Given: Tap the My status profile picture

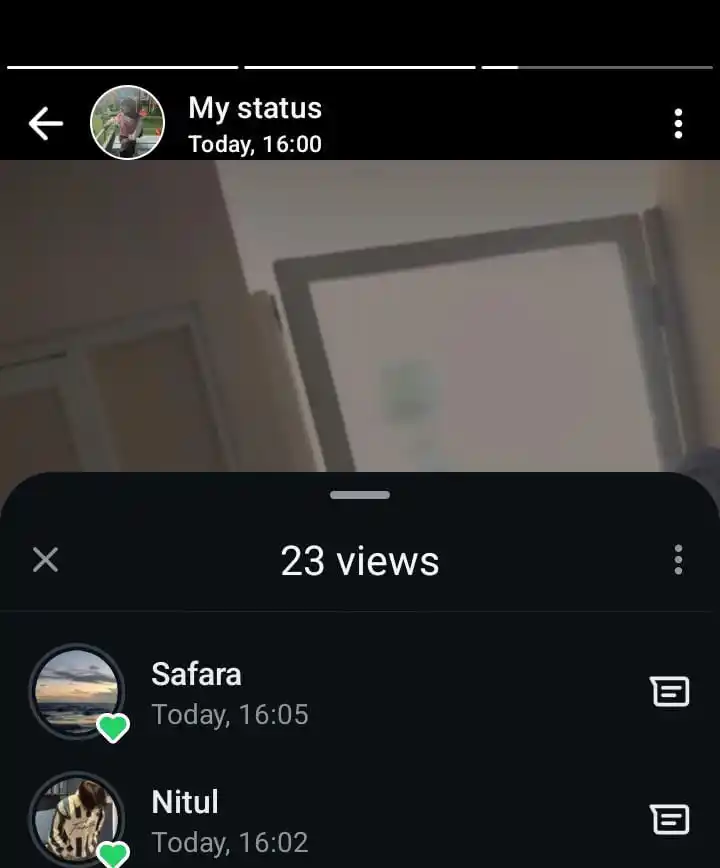Looking at the screenshot, I should point(127,123).
